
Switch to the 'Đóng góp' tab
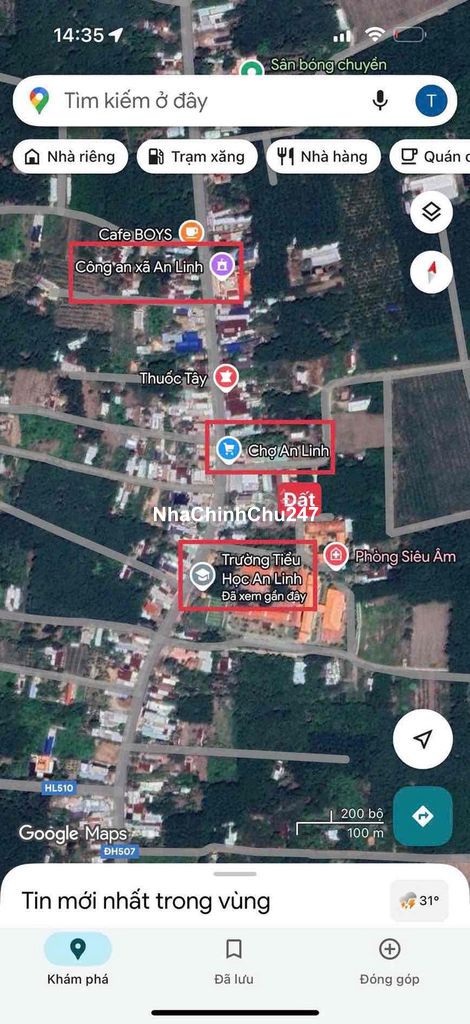(390, 961)
